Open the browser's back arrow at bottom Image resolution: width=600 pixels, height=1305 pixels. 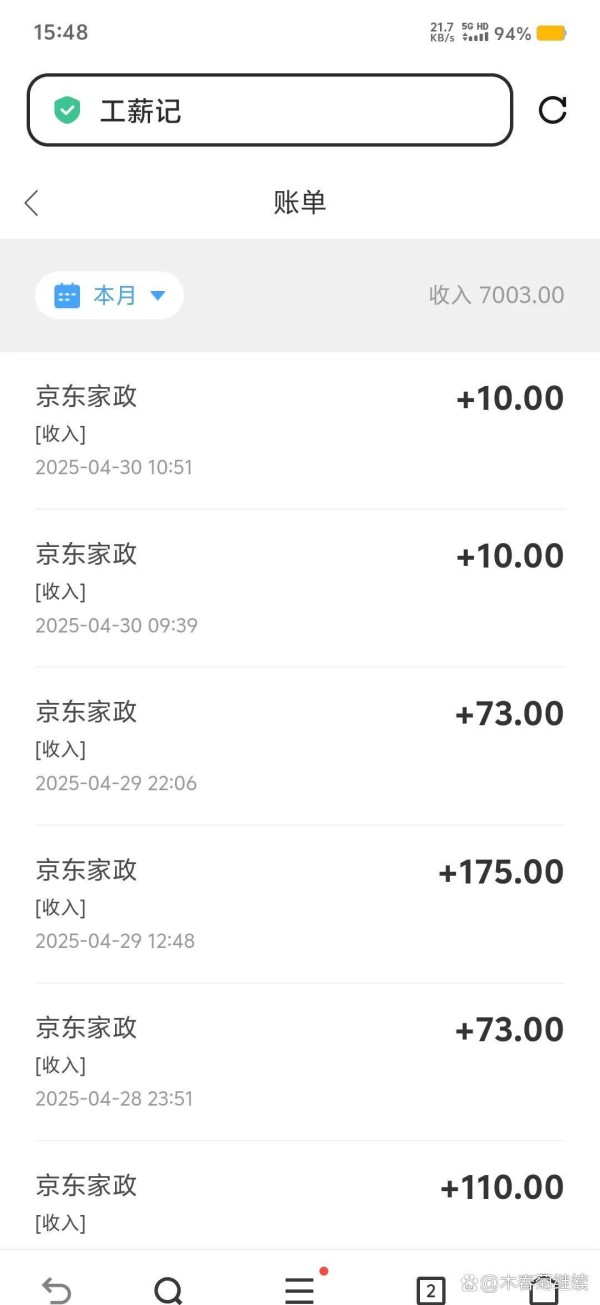tap(56, 1291)
